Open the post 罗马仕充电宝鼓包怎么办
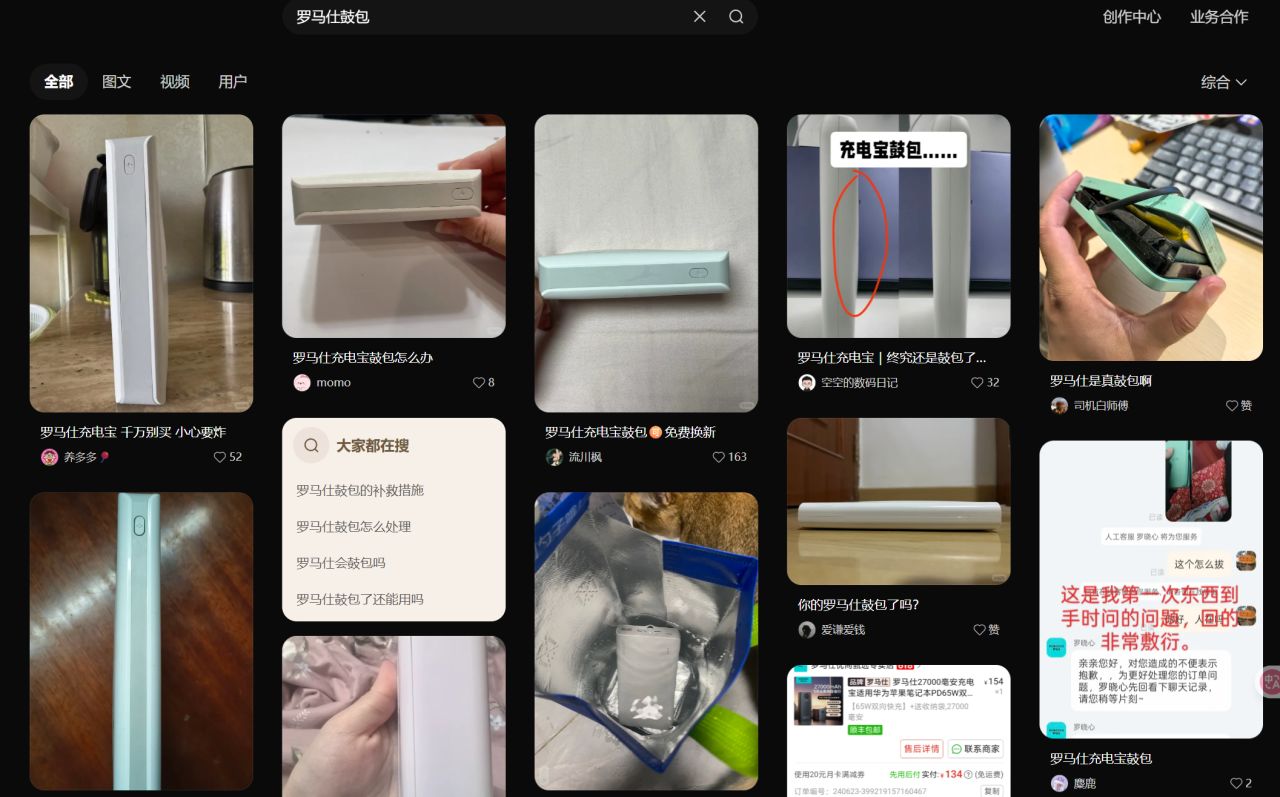 tap(362, 357)
